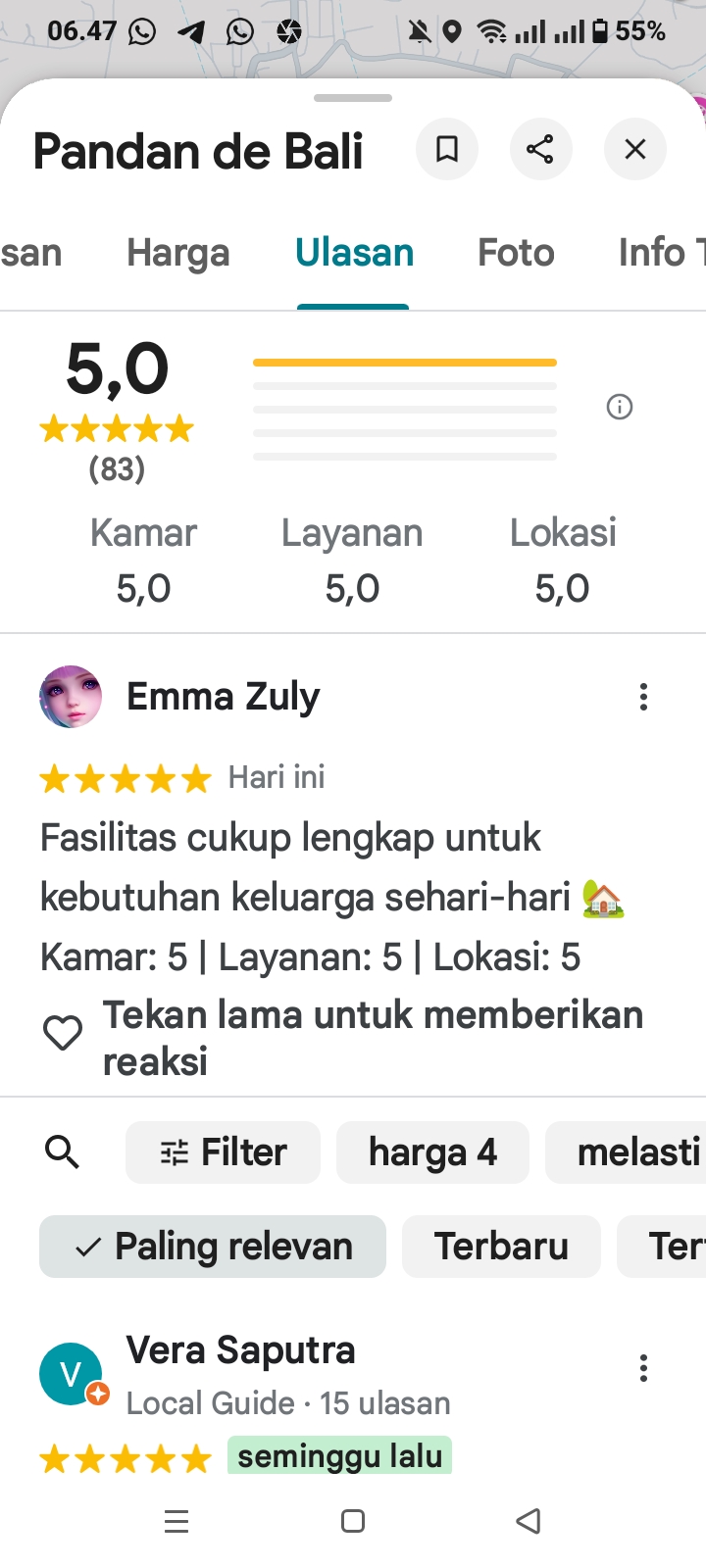Open the rating info icon
Image resolution: width=706 pixels, height=1568 pixels.
[x=620, y=407]
